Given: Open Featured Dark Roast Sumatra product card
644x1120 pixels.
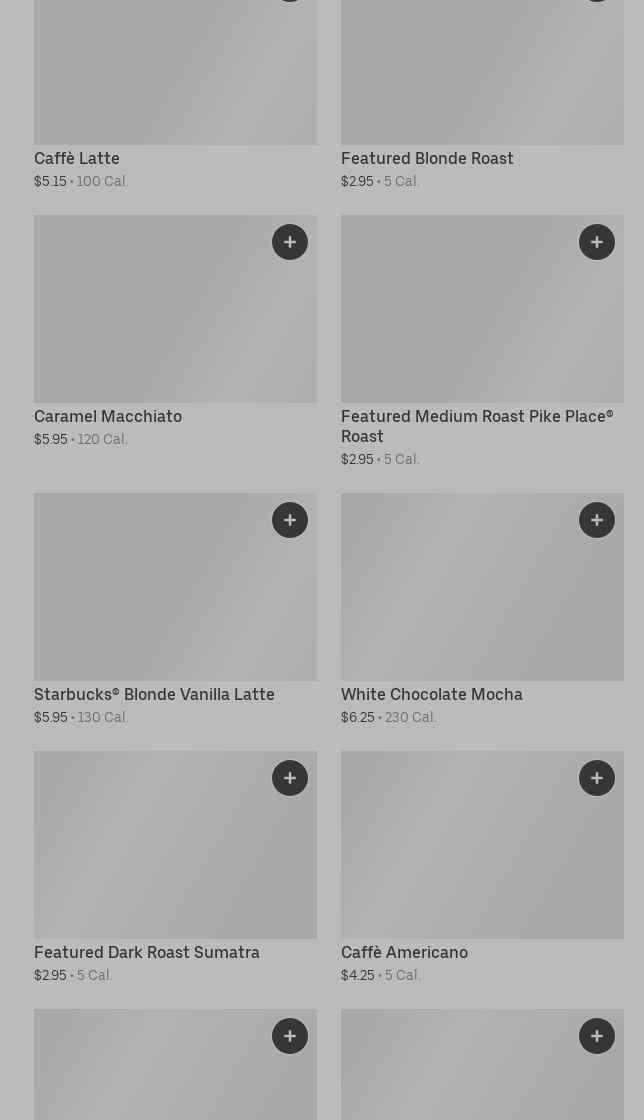Looking at the screenshot, I should point(175,868).
